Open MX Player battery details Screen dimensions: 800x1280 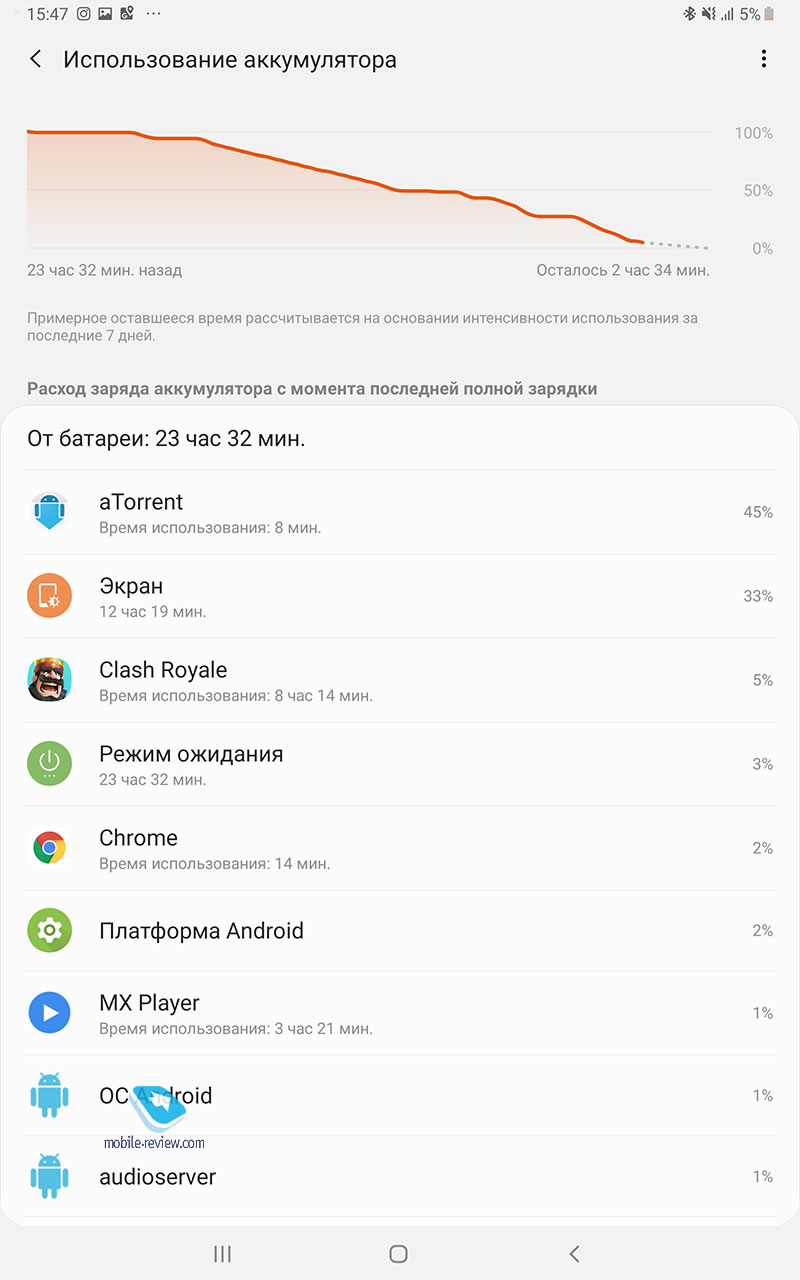pyautogui.click(x=400, y=1013)
